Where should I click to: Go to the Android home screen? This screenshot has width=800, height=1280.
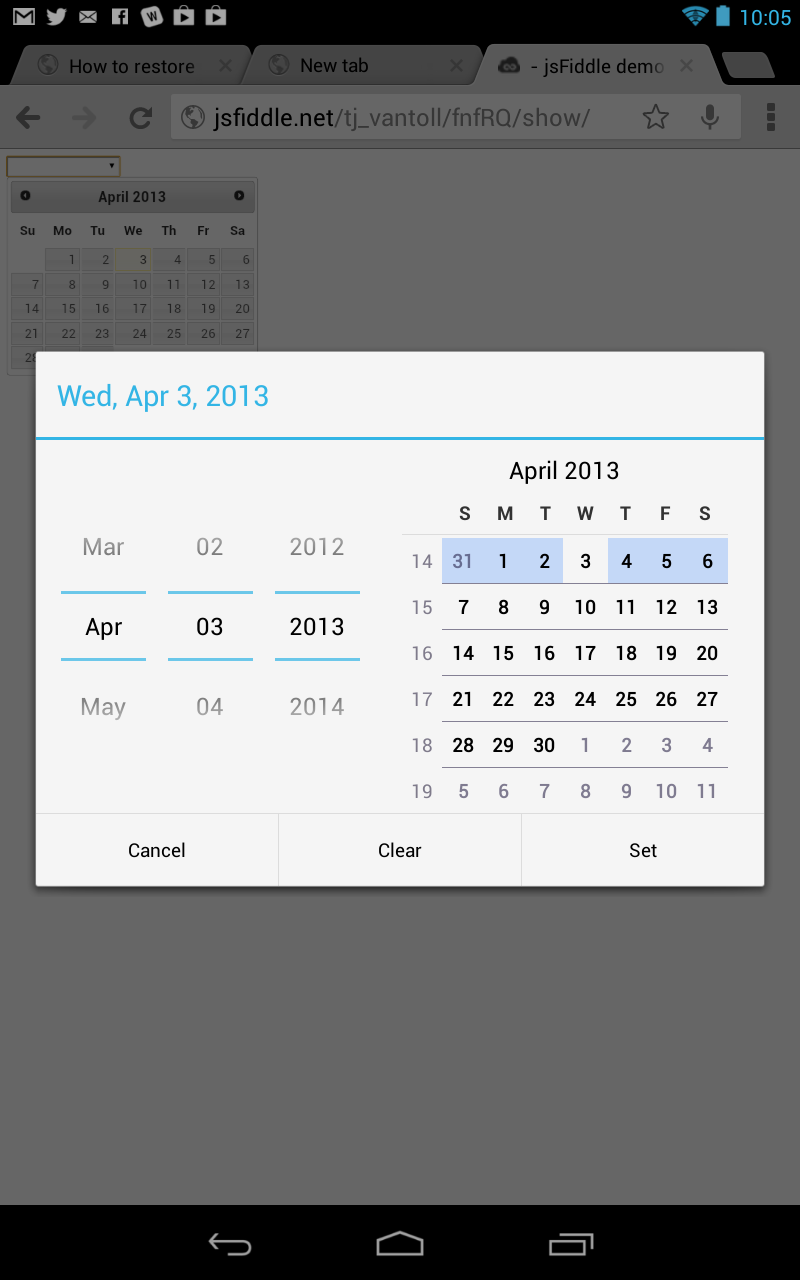pos(400,1243)
